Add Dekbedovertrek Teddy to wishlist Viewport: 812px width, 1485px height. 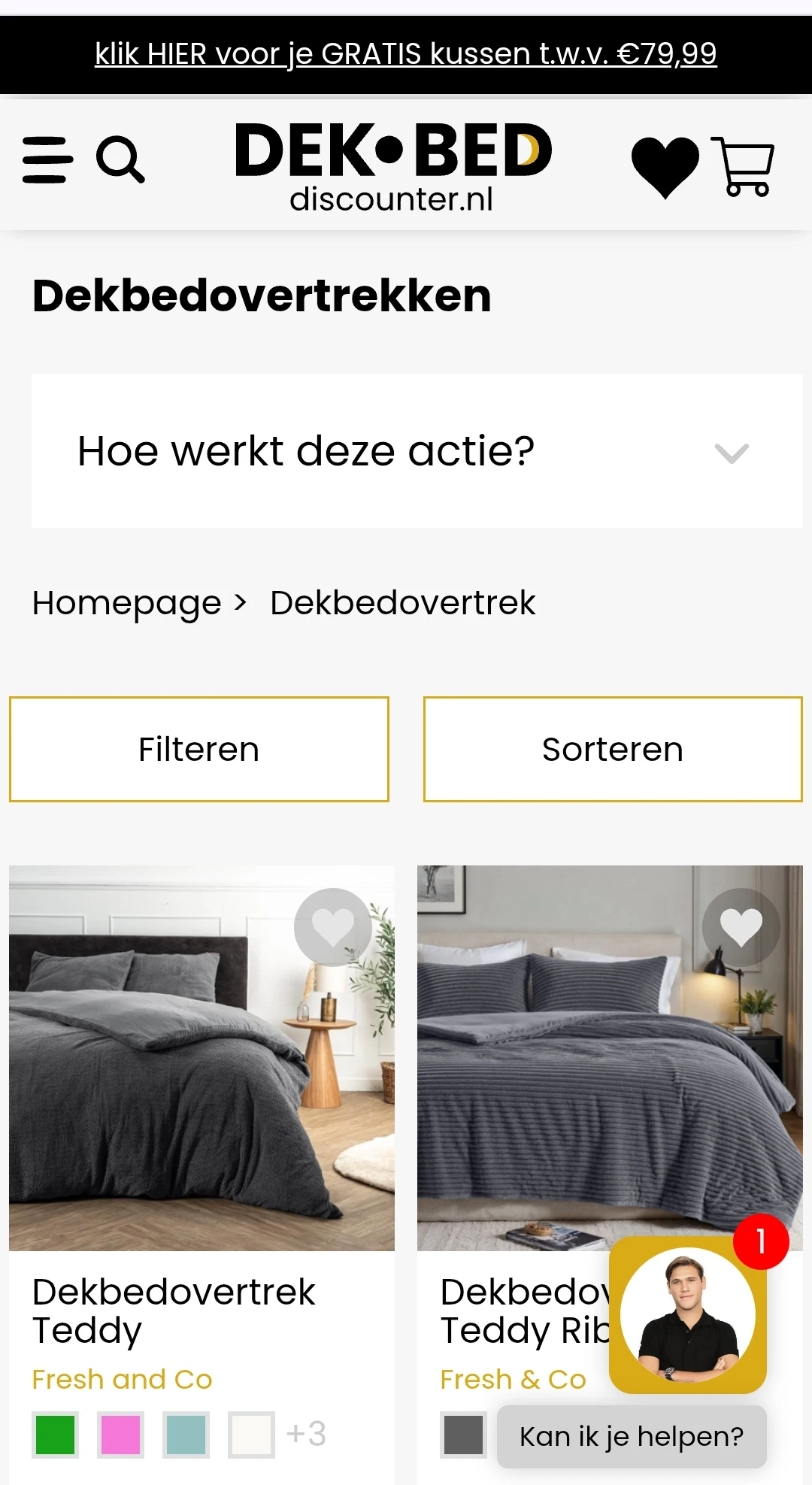(x=332, y=926)
